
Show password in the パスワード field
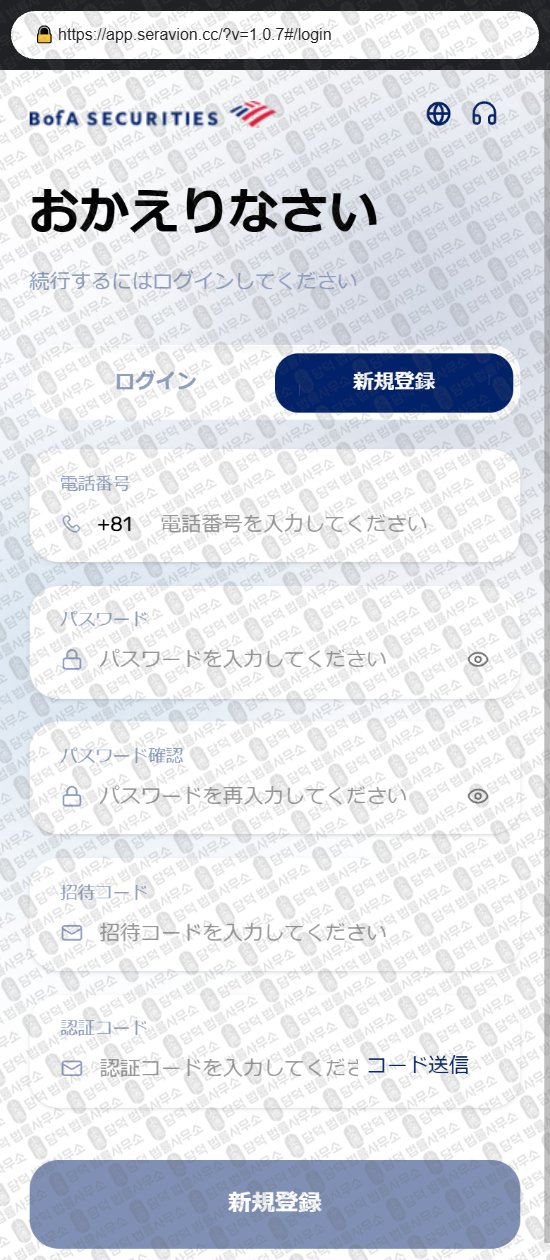[x=478, y=659]
